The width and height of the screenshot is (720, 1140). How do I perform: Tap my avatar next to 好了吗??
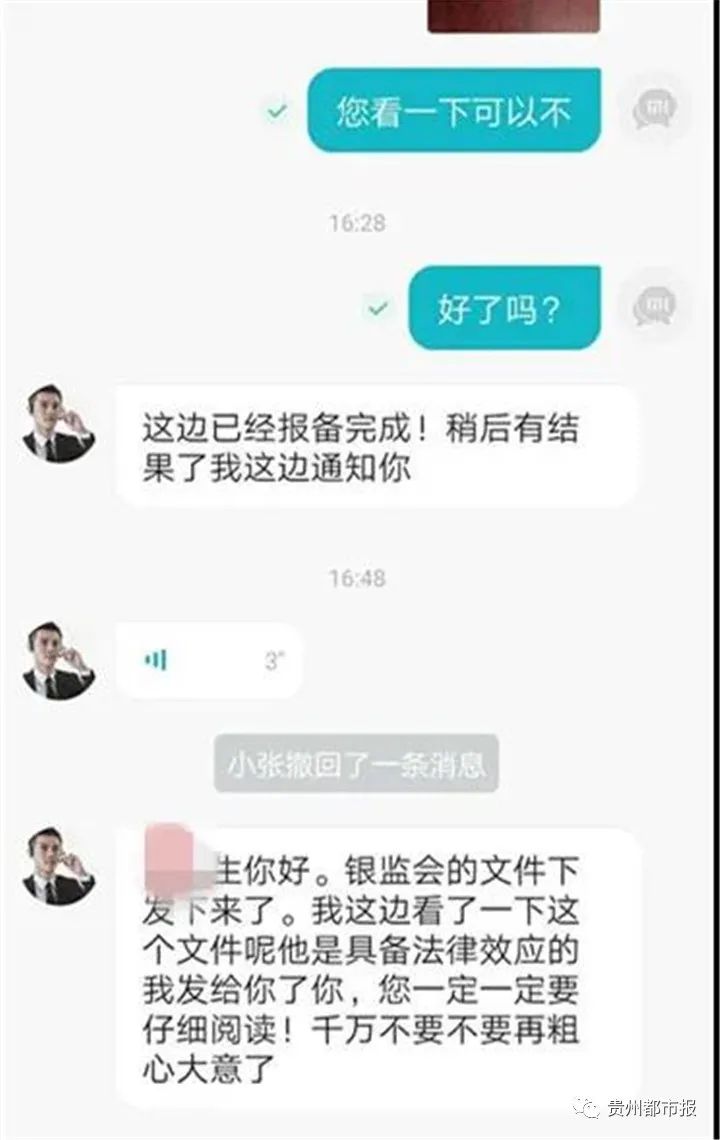(x=655, y=306)
